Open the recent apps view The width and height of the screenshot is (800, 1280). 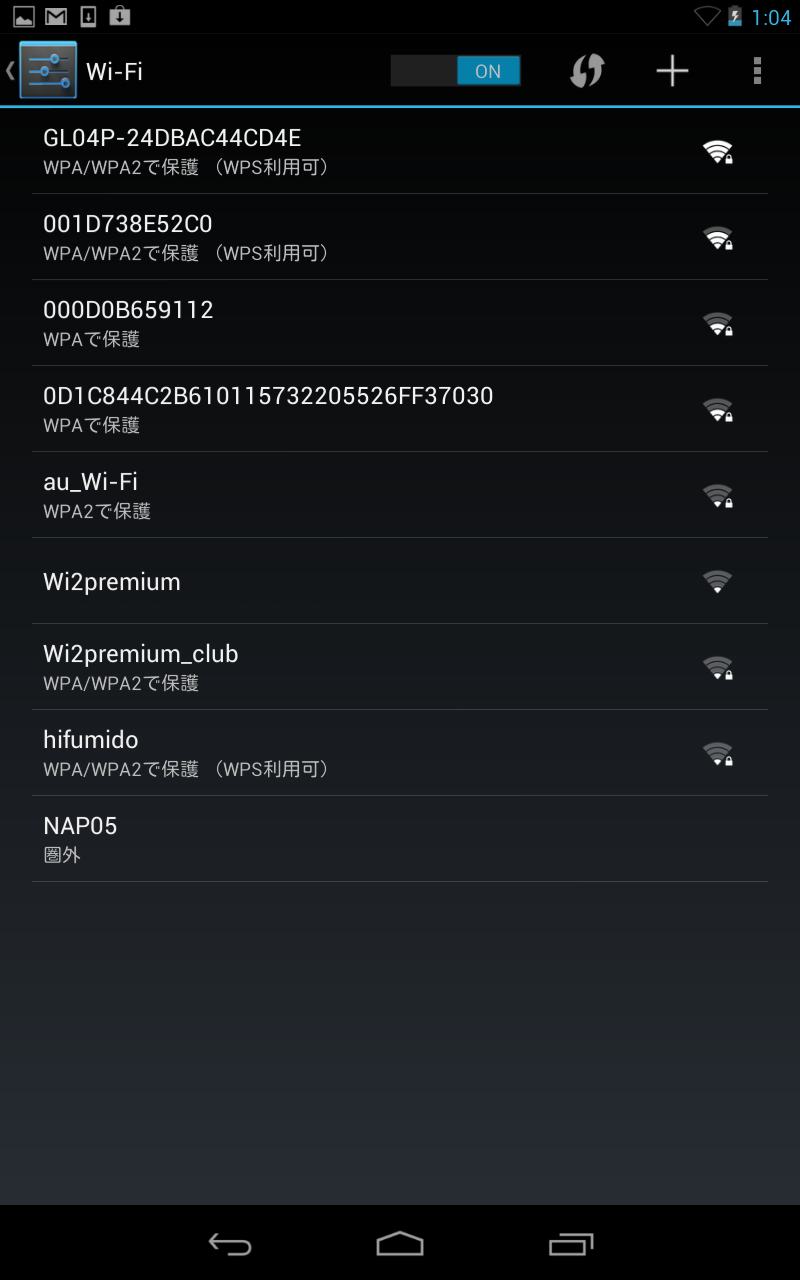pos(571,1244)
